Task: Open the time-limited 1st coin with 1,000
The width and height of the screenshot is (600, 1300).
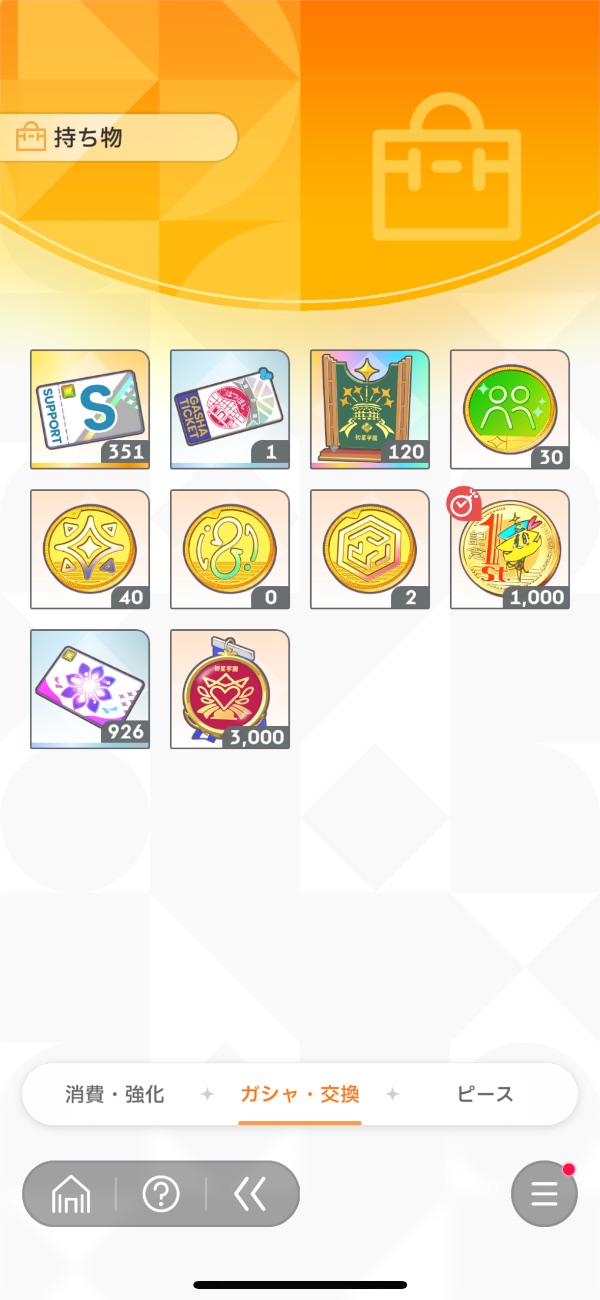Action: [510, 549]
